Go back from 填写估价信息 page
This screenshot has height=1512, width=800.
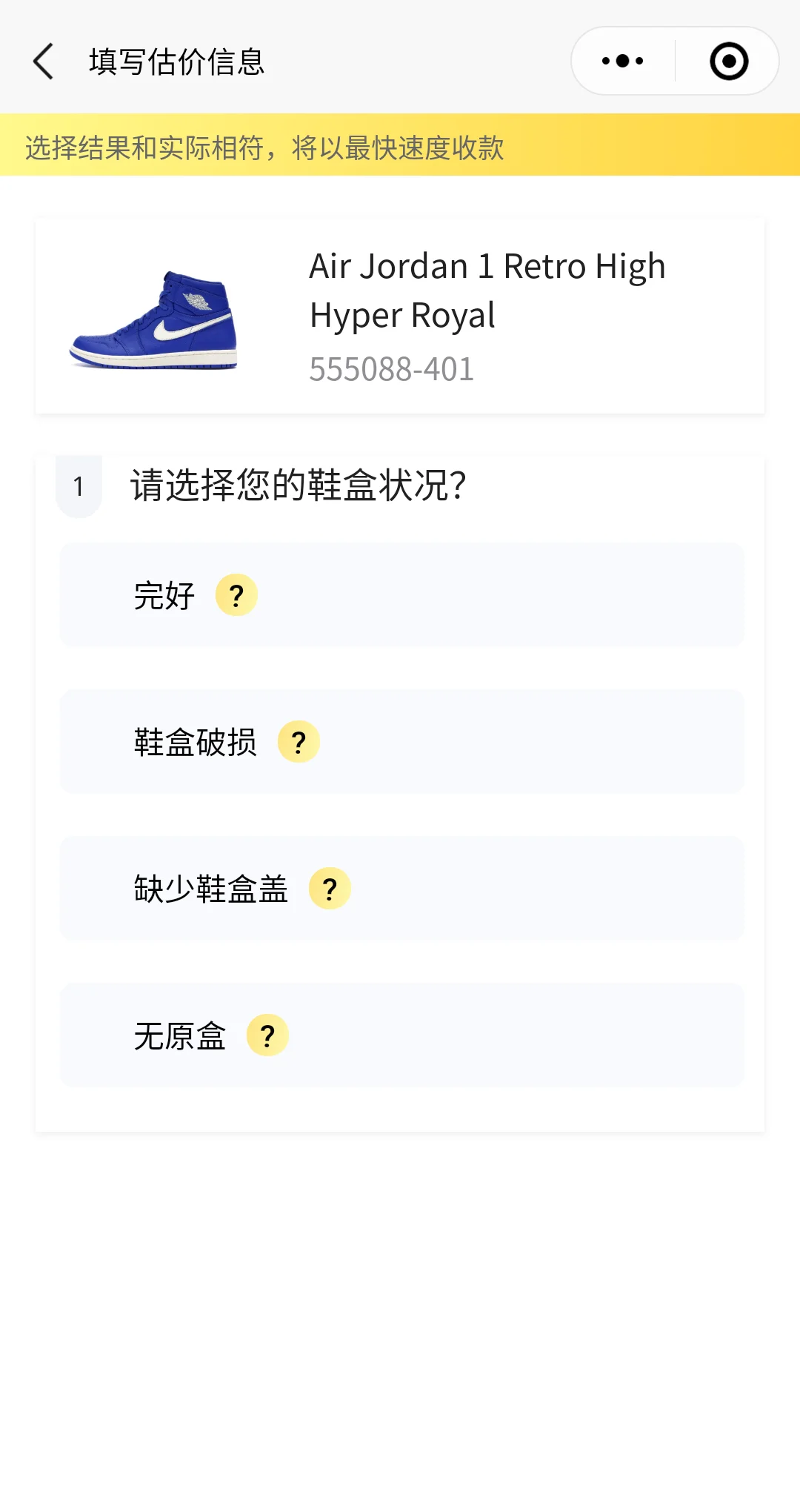click(44, 62)
